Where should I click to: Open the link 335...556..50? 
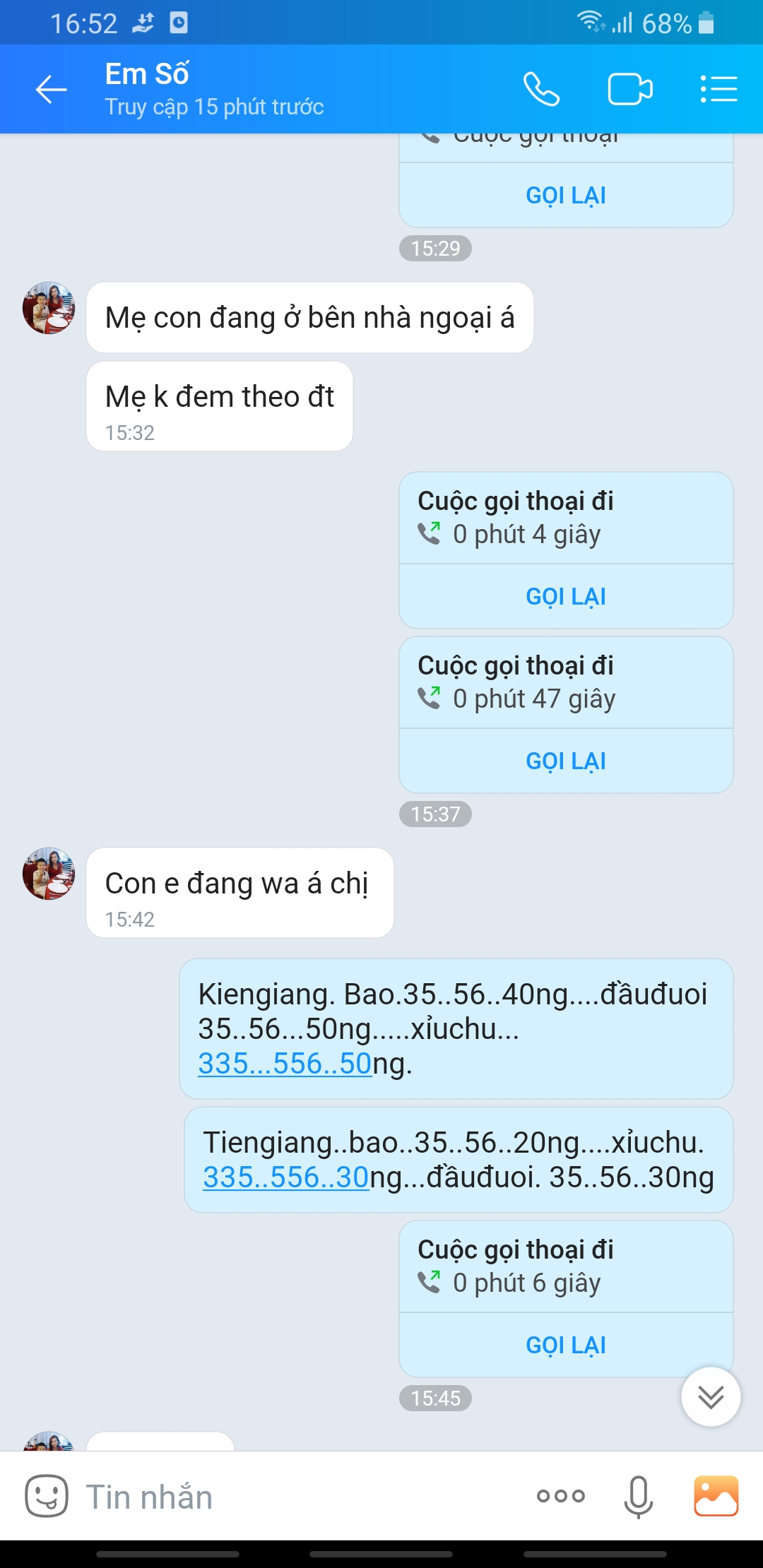click(285, 1064)
